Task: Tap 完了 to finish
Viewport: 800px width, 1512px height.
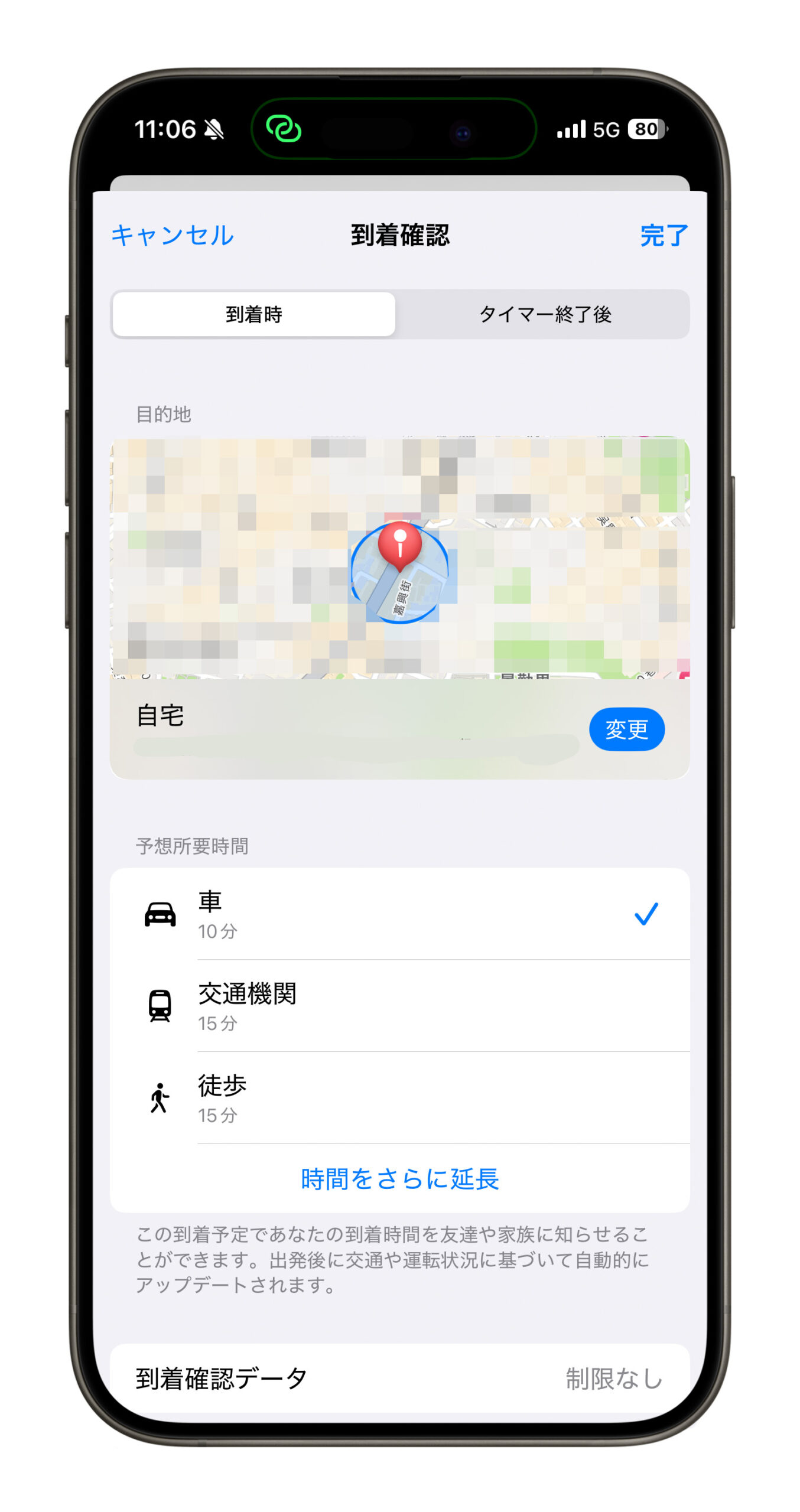Action: point(664,235)
